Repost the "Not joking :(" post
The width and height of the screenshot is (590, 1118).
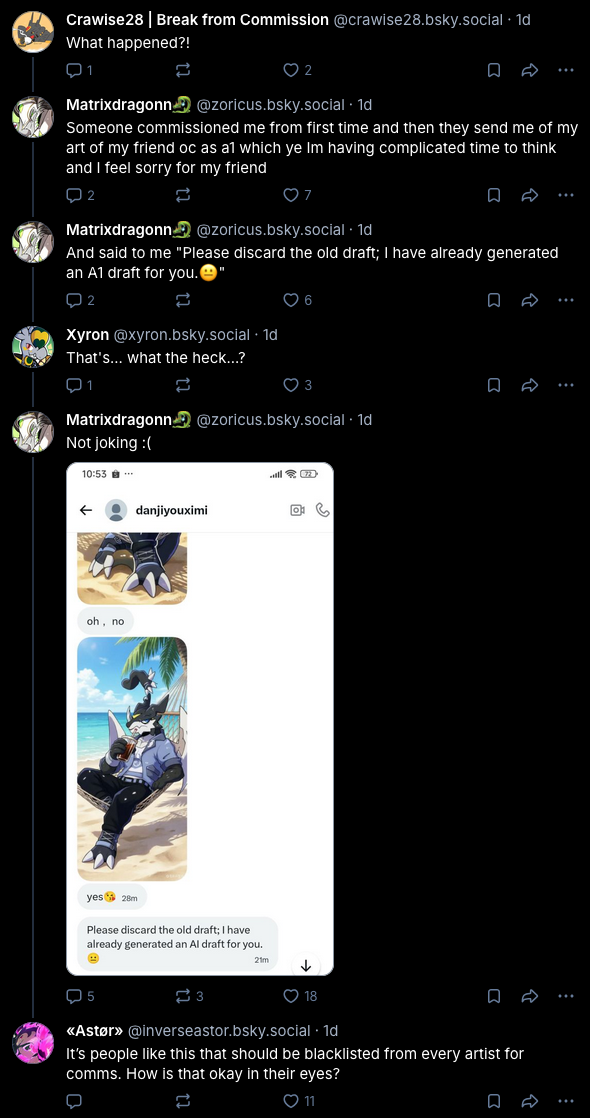click(189, 996)
